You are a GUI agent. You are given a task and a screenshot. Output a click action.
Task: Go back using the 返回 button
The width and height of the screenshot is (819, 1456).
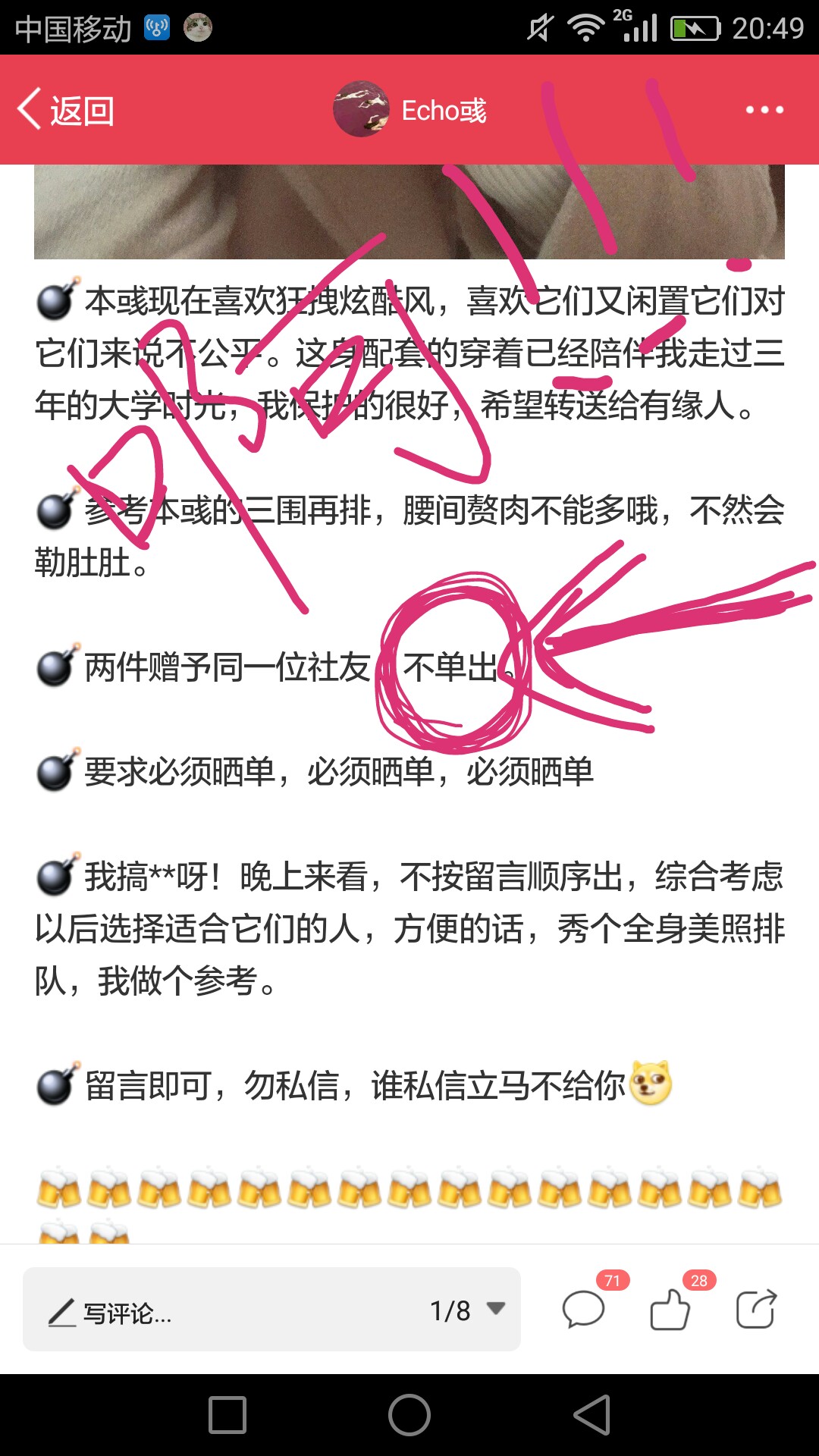[66, 110]
